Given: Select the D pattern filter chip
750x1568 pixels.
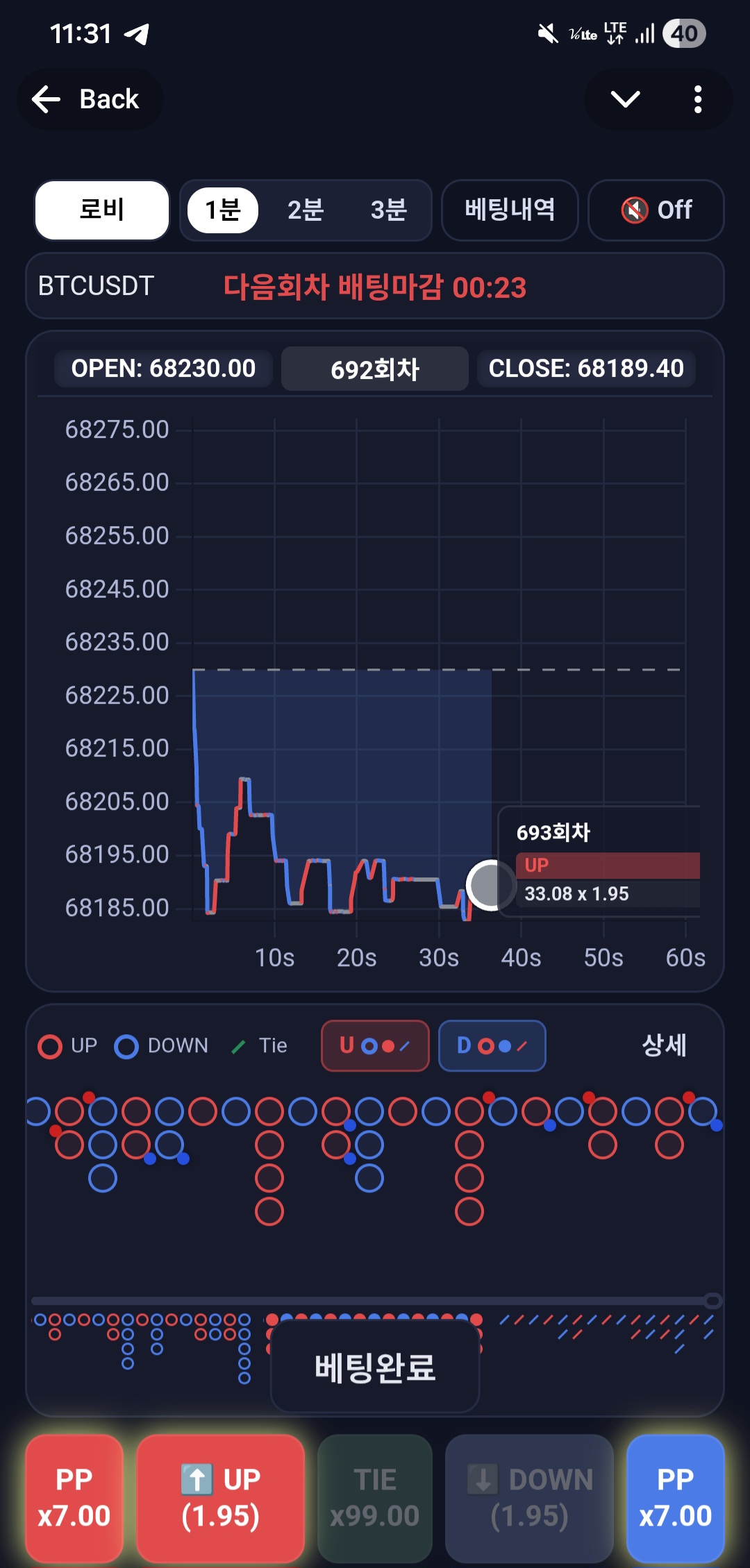Looking at the screenshot, I should [x=492, y=1045].
